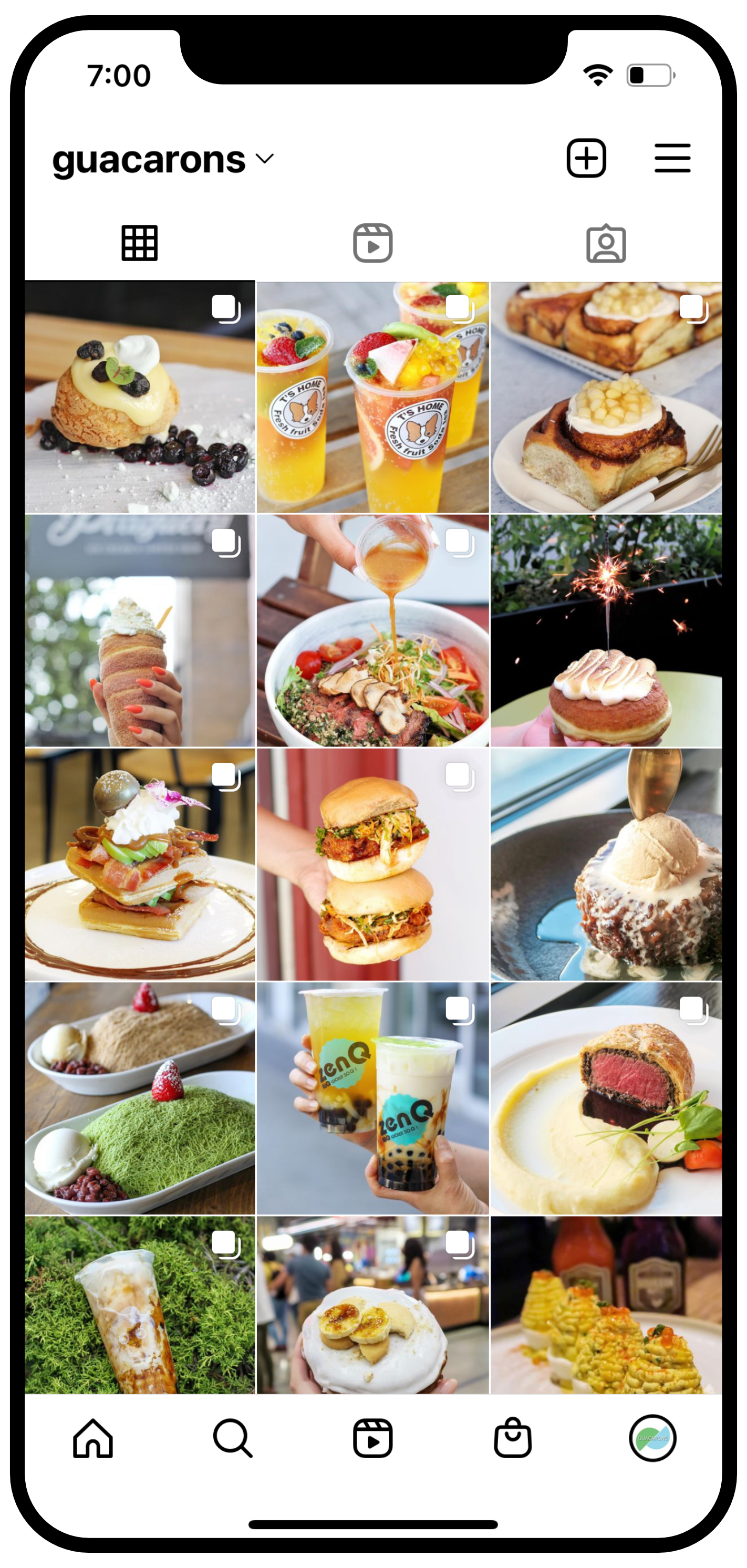Open the salad bowl with dressing post
This screenshot has height=1568, width=747.
[x=372, y=630]
